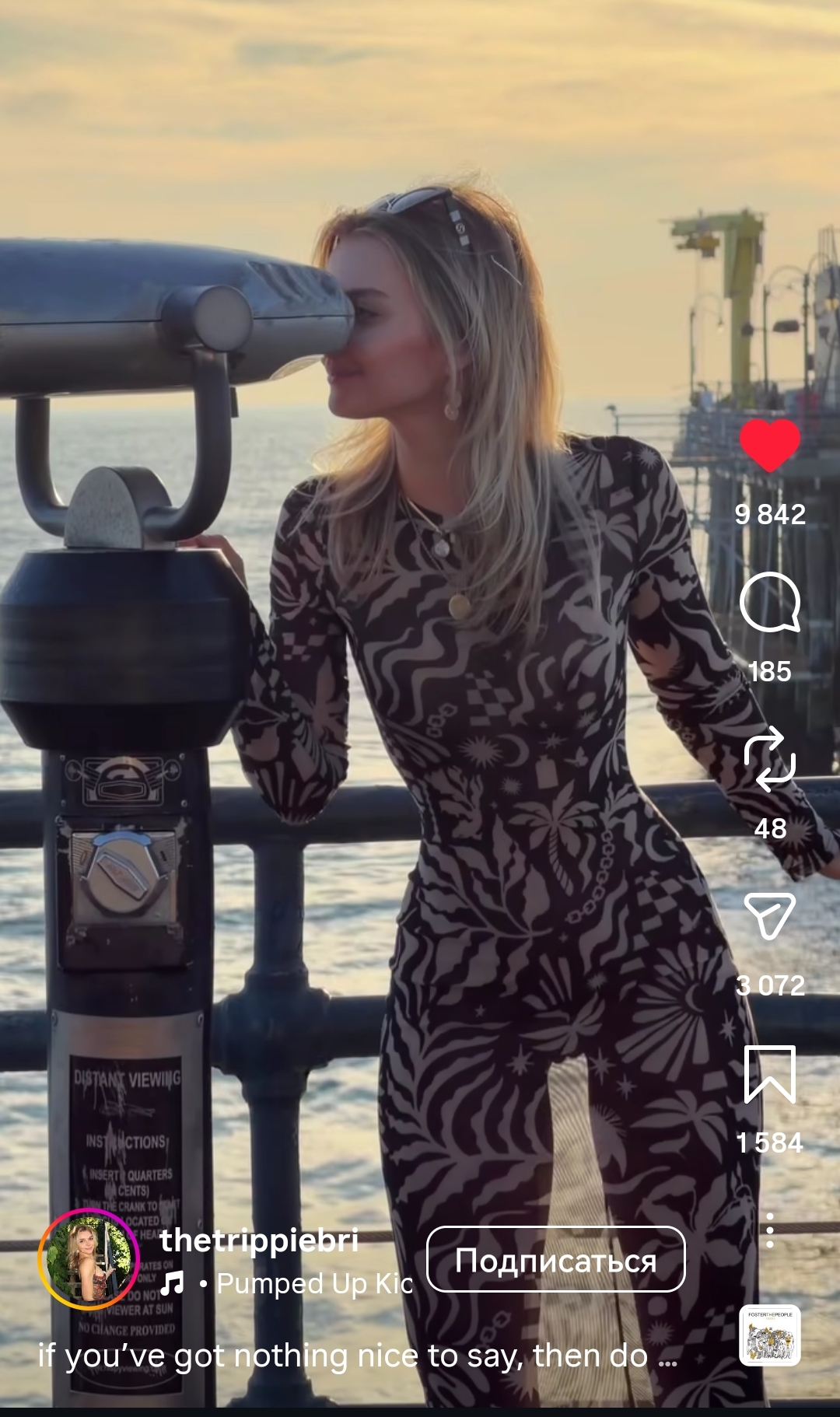Open thetrippiebri profile picture
Viewport: 840px width, 1417px height.
click(x=88, y=1261)
